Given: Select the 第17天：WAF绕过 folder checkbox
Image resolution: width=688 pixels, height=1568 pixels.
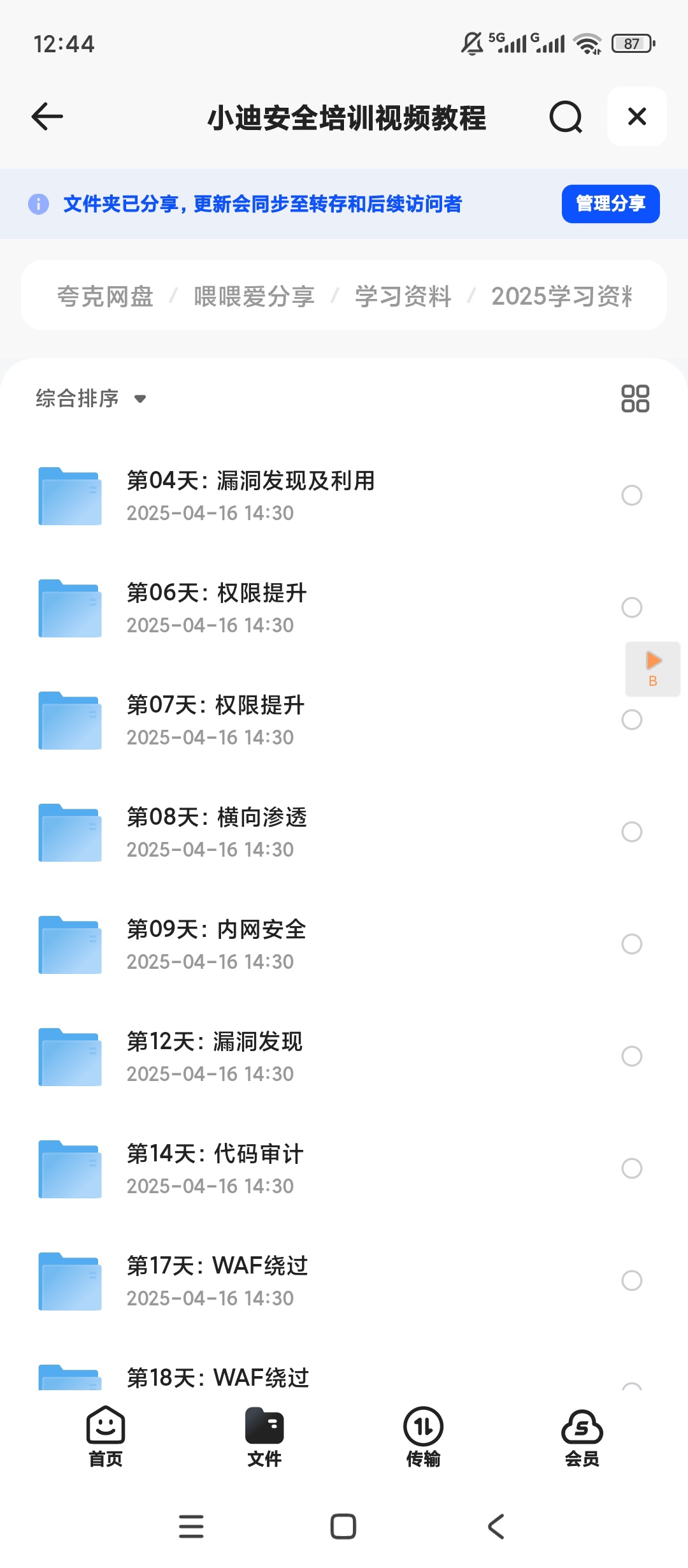Looking at the screenshot, I should coord(631,1281).
